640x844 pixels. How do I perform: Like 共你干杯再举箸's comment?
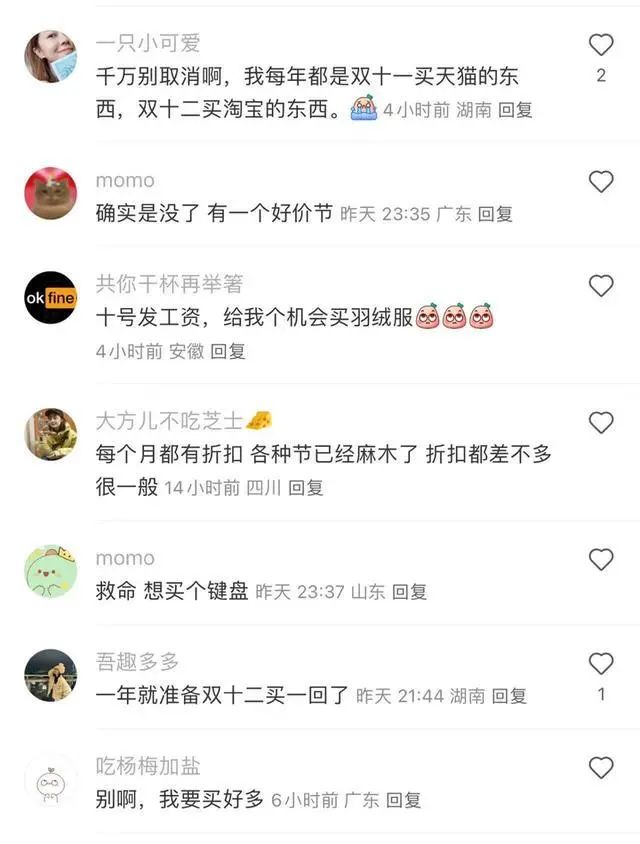coord(601,287)
